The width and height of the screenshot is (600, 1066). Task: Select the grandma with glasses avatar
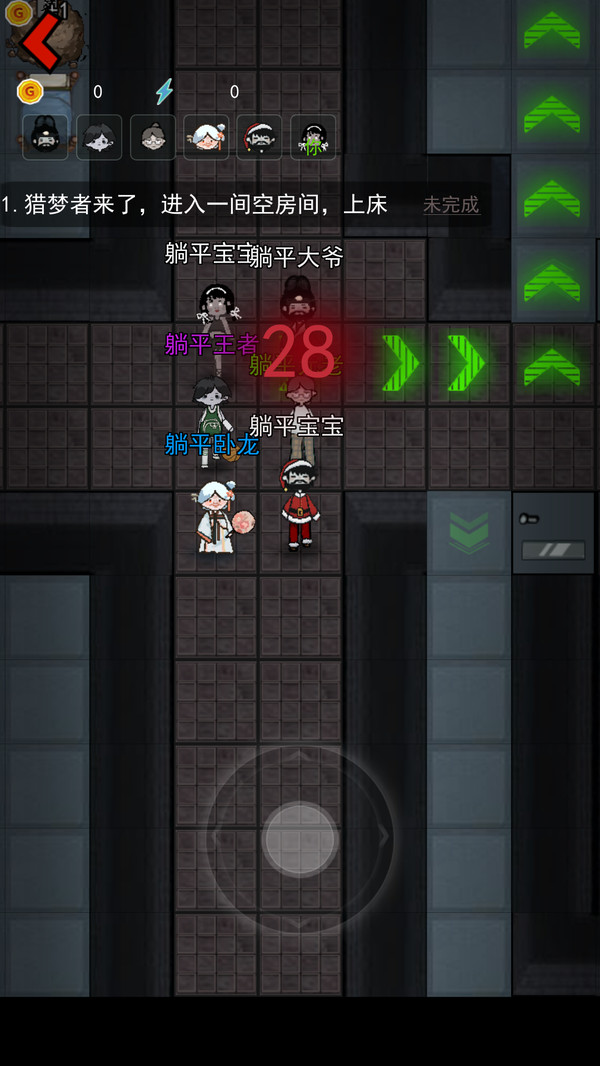click(x=153, y=137)
